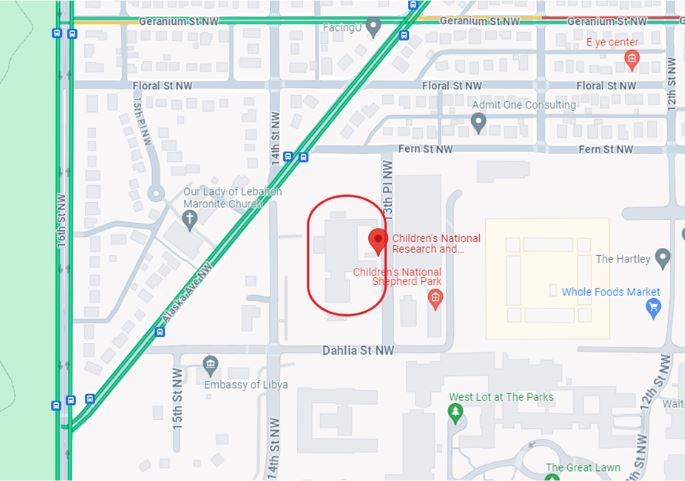
Task: Tap The Hartley place marker
Action: pyautogui.click(x=662, y=259)
